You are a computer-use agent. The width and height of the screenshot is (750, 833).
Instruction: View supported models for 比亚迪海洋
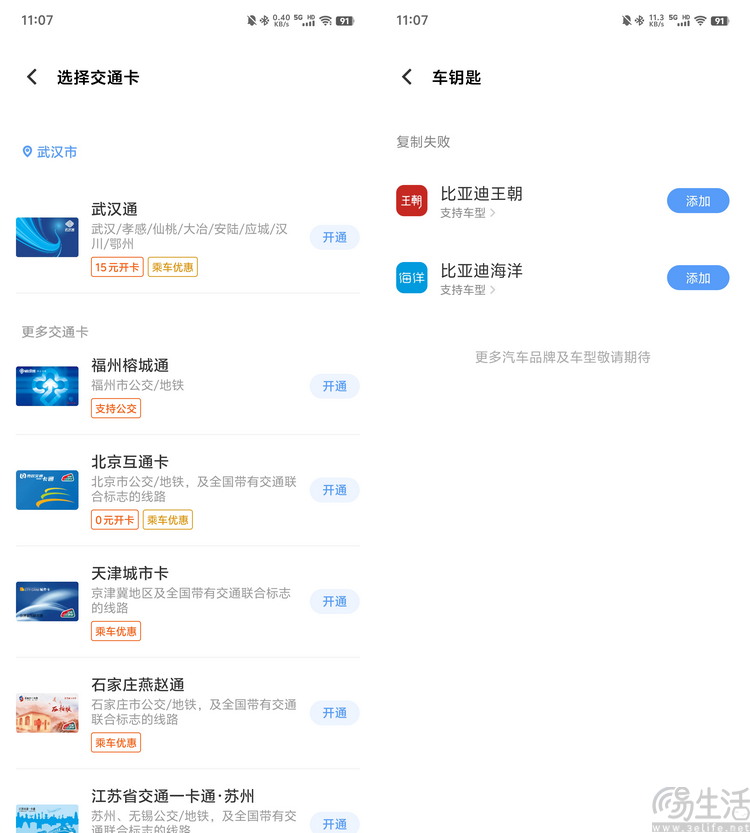(468, 290)
